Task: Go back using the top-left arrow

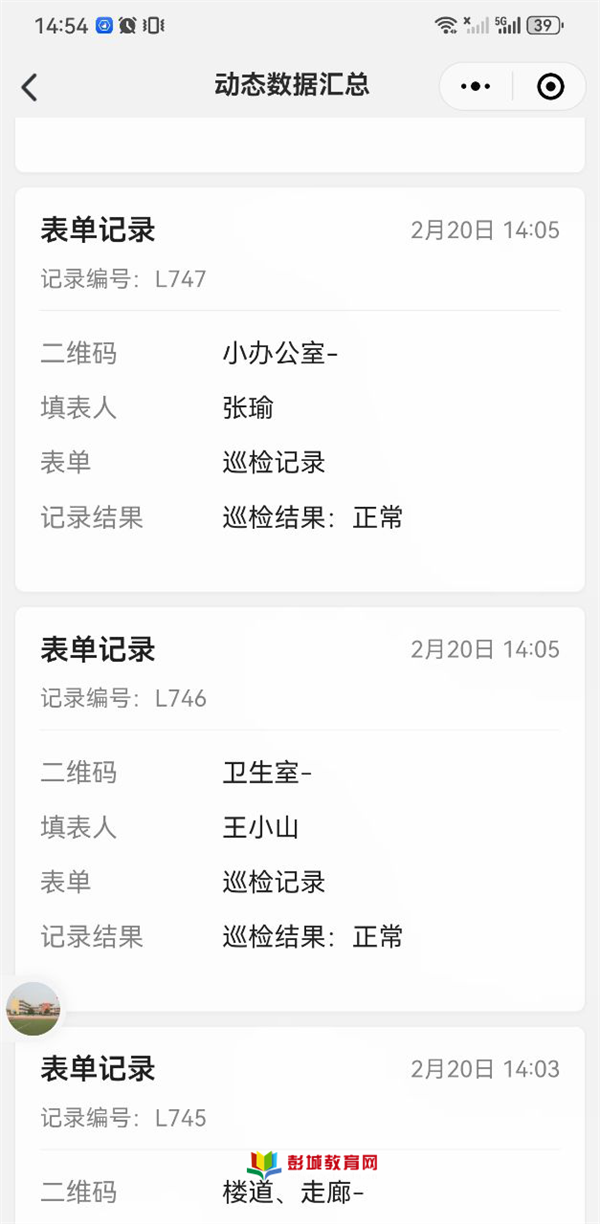Action: 29,87
